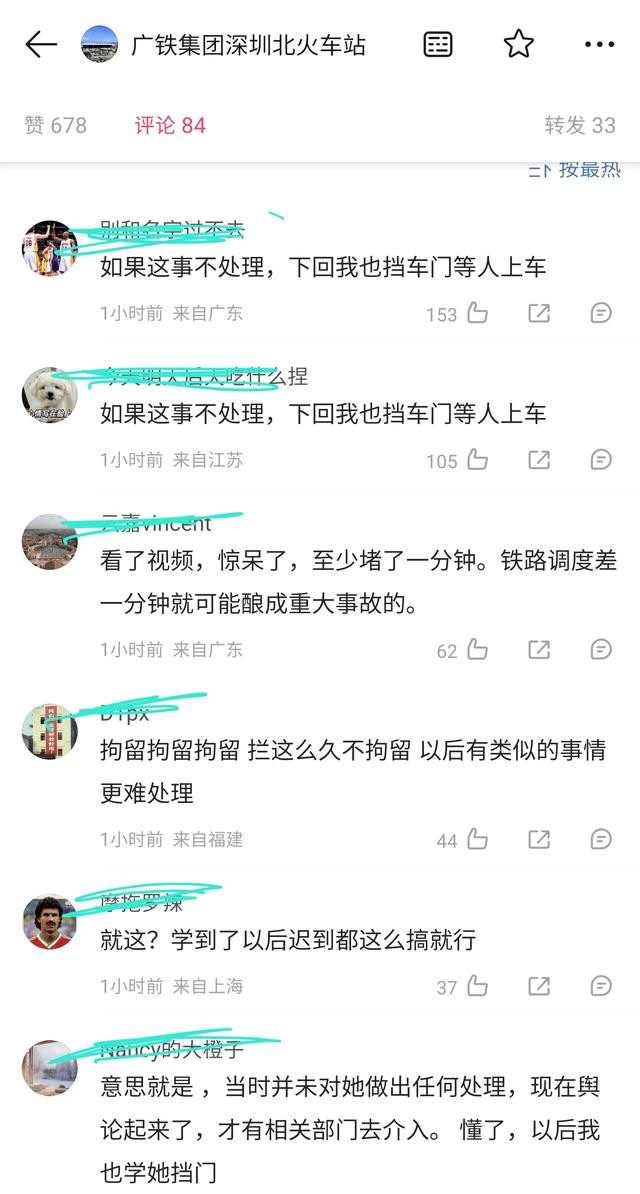The width and height of the screenshot is (640, 1194).
Task: Reply to the 拘留拘留拘留 comment
Action: point(601,839)
